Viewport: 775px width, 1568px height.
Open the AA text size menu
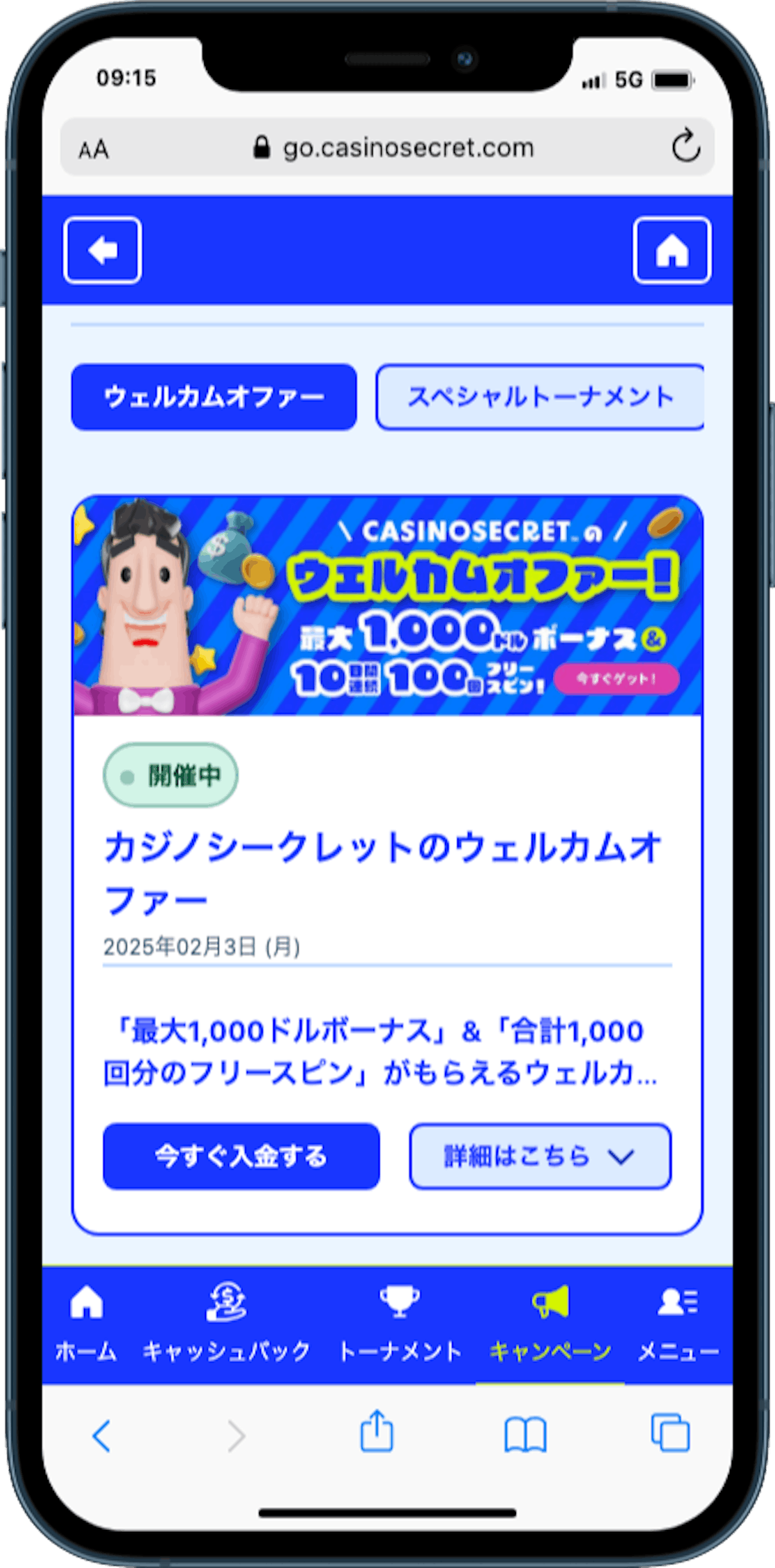[94, 149]
